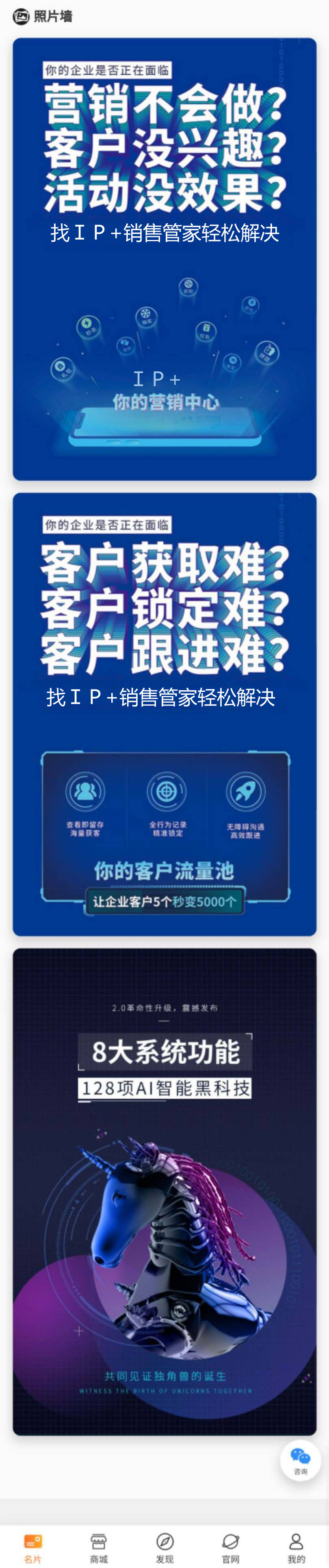Open the 8大系统功能 unicorn poster
The image size is (329, 1568).
164,1190
